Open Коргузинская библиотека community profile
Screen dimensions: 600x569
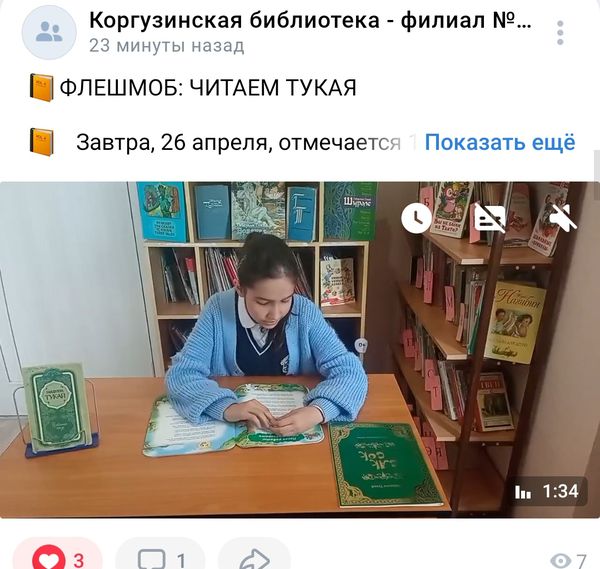click(x=310, y=21)
